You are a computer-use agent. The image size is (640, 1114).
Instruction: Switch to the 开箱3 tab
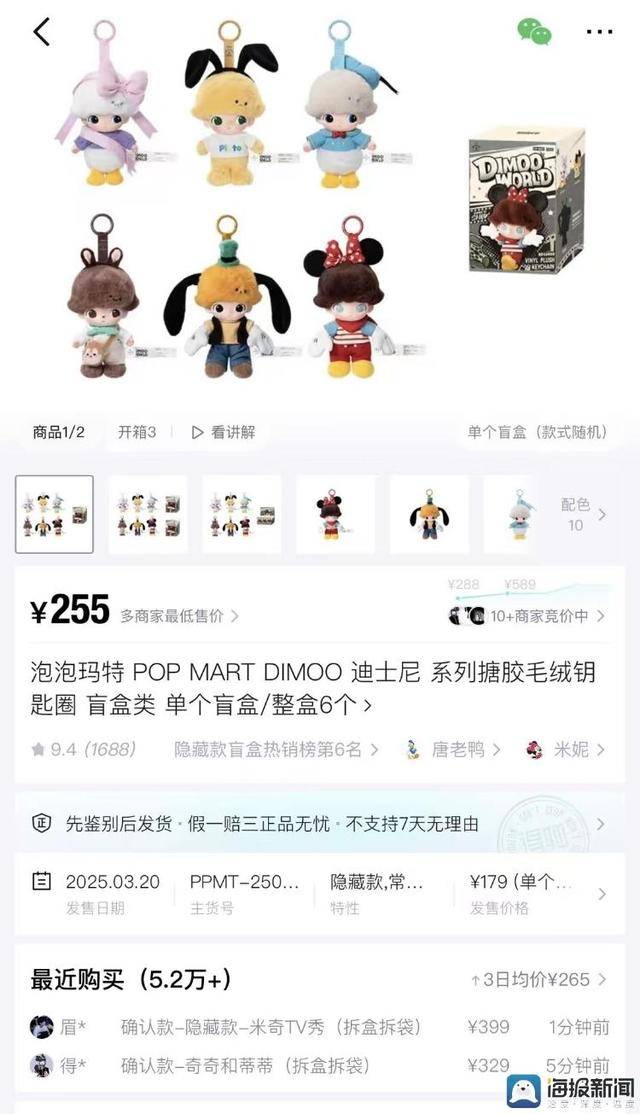point(137,432)
